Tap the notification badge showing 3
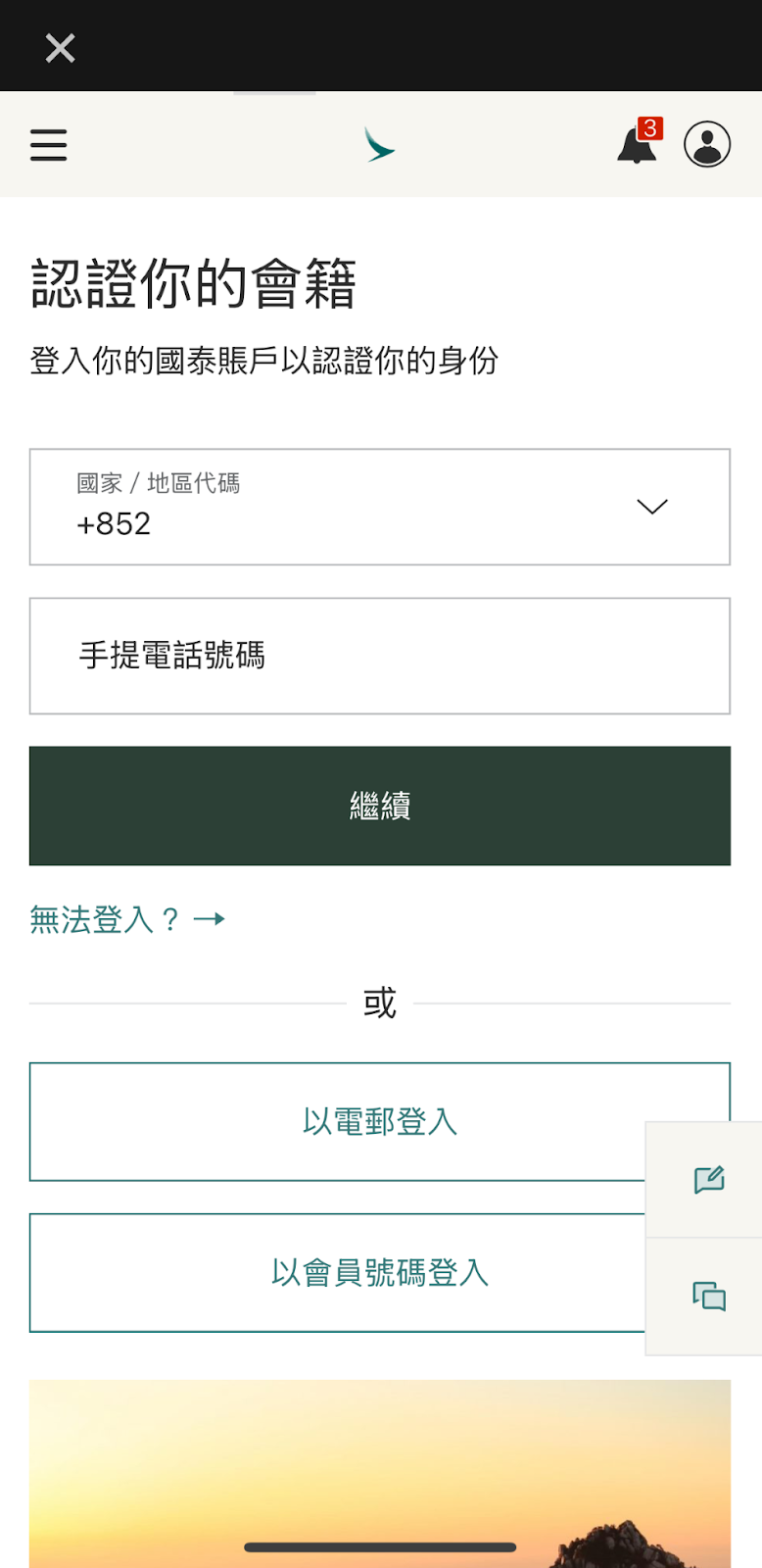Viewport: 762px width, 1568px height. 648,126
